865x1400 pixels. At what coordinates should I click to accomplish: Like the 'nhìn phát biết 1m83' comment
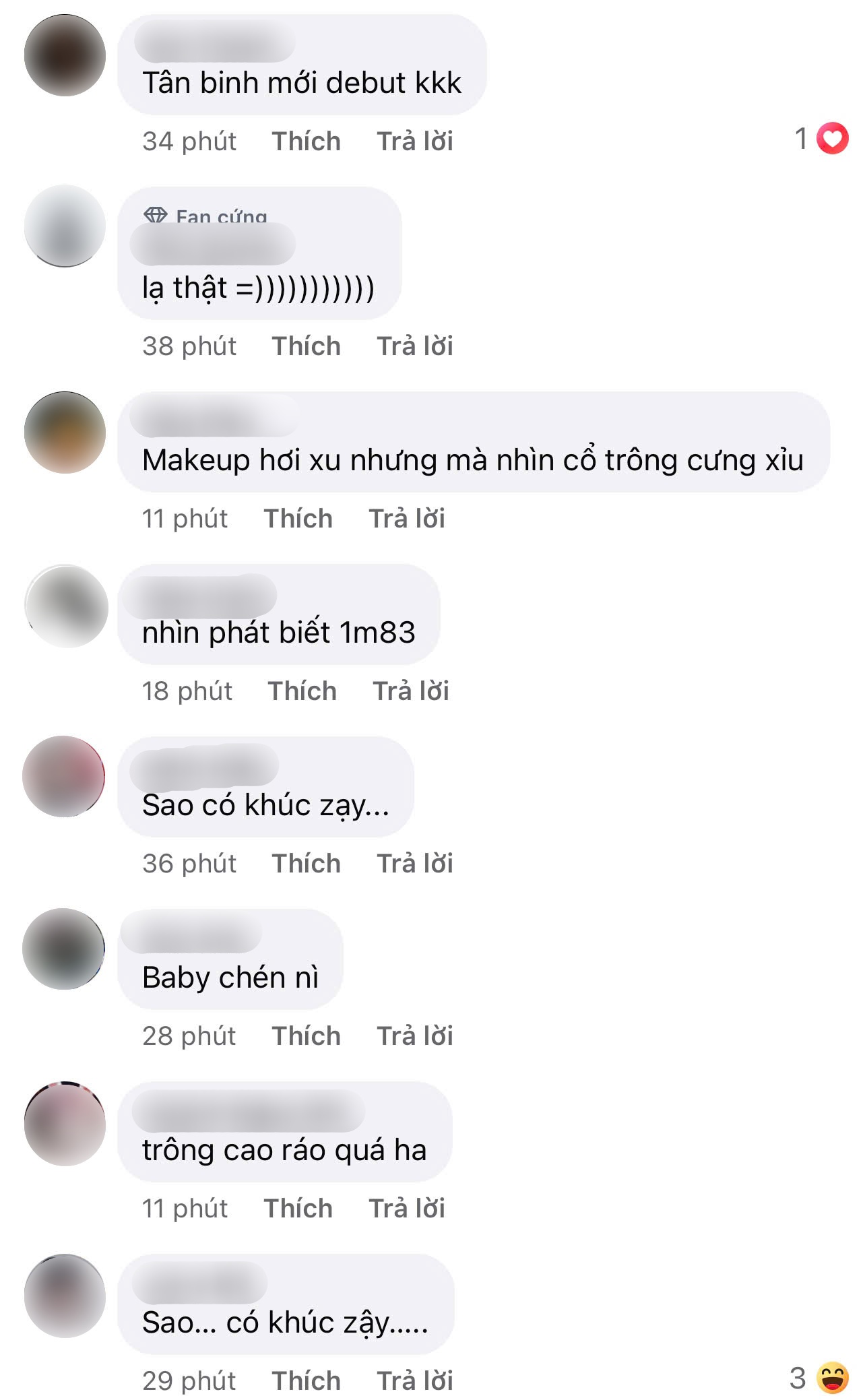(302, 691)
